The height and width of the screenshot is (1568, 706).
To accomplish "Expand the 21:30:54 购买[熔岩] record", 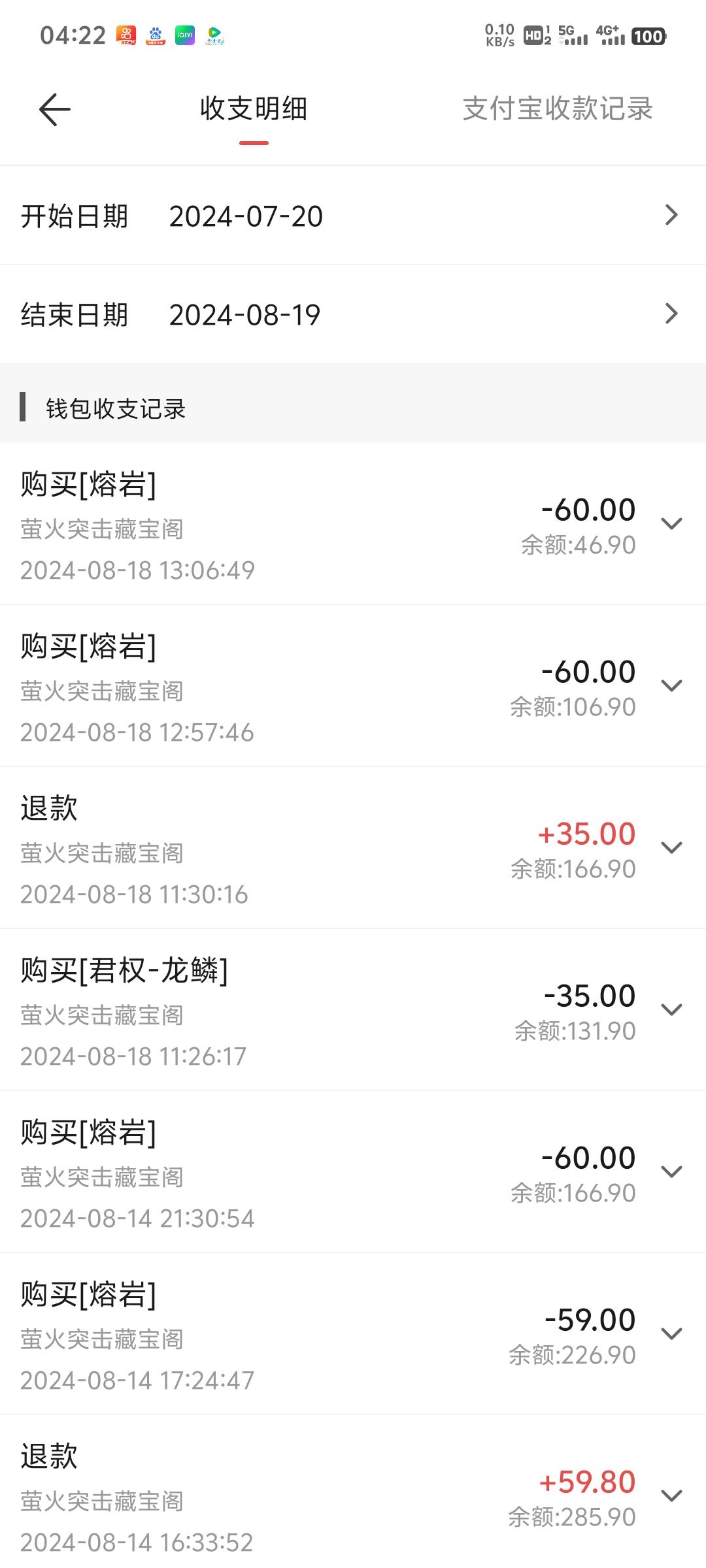I will [x=671, y=1171].
